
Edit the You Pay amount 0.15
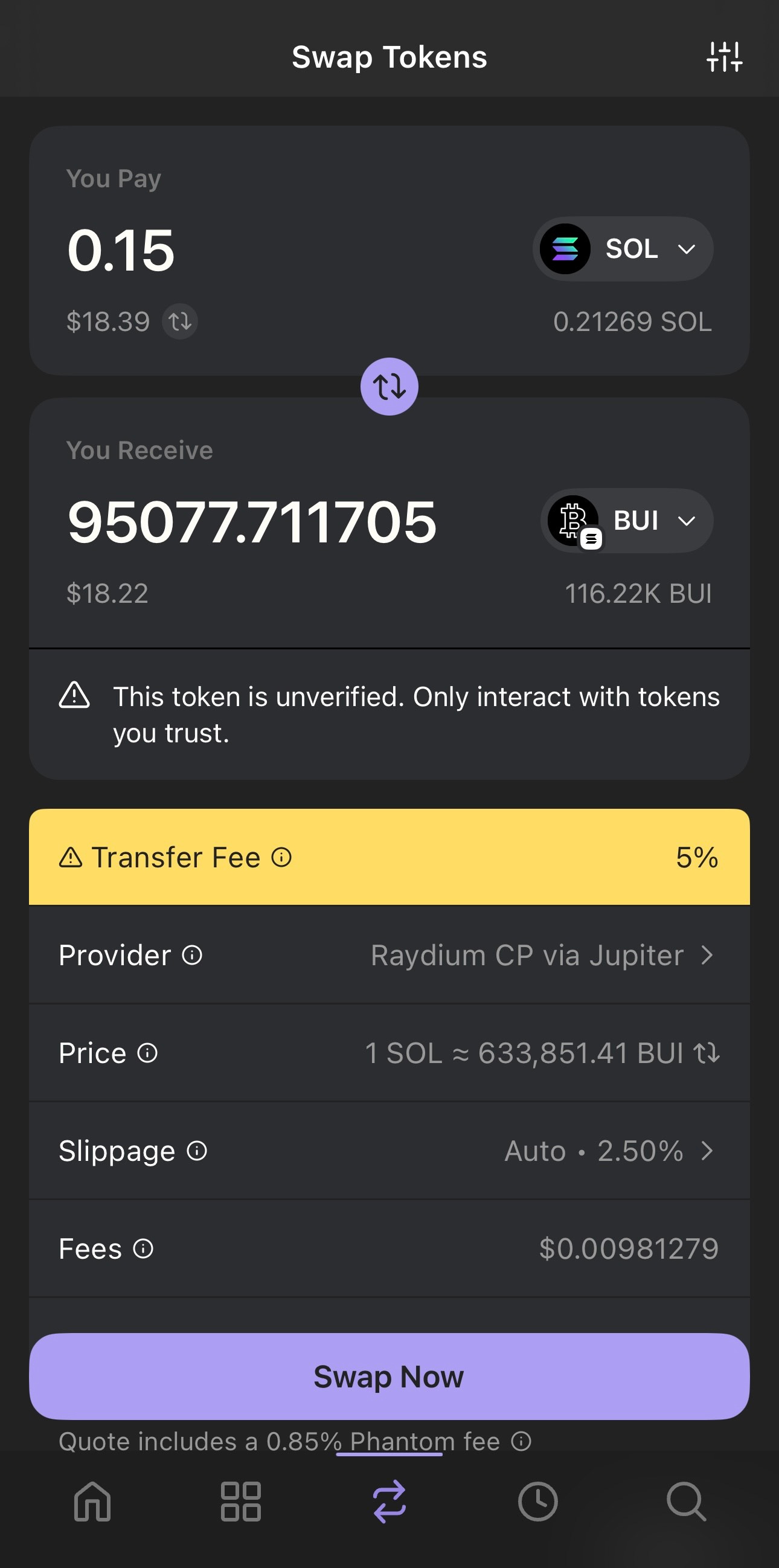121,250
